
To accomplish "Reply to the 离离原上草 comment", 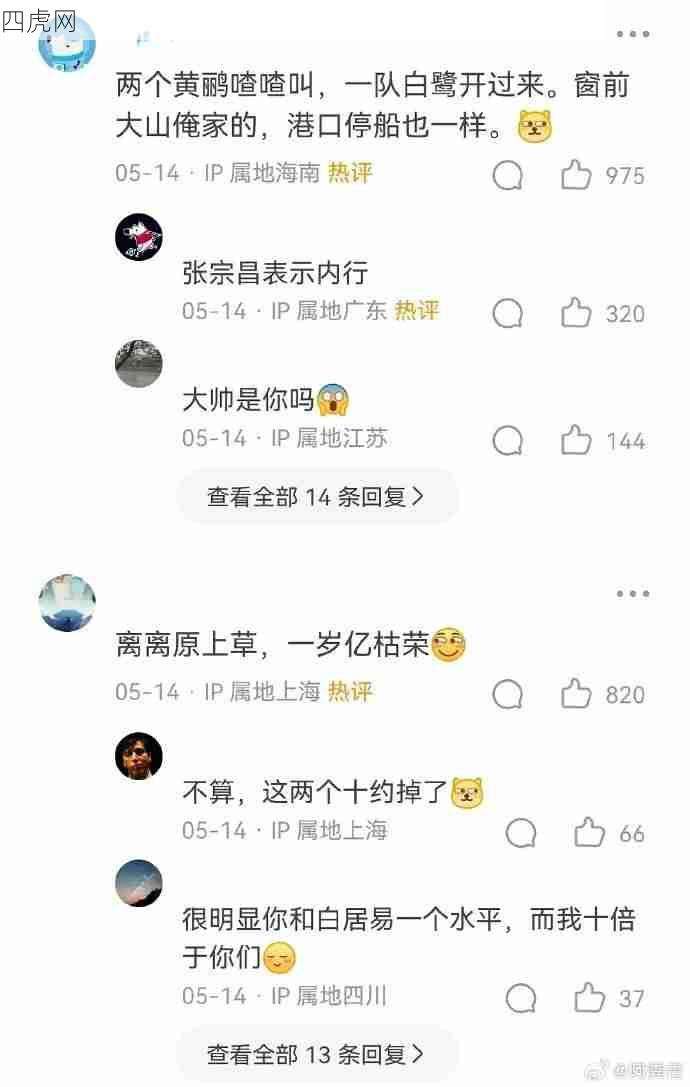I will (508, 694).
